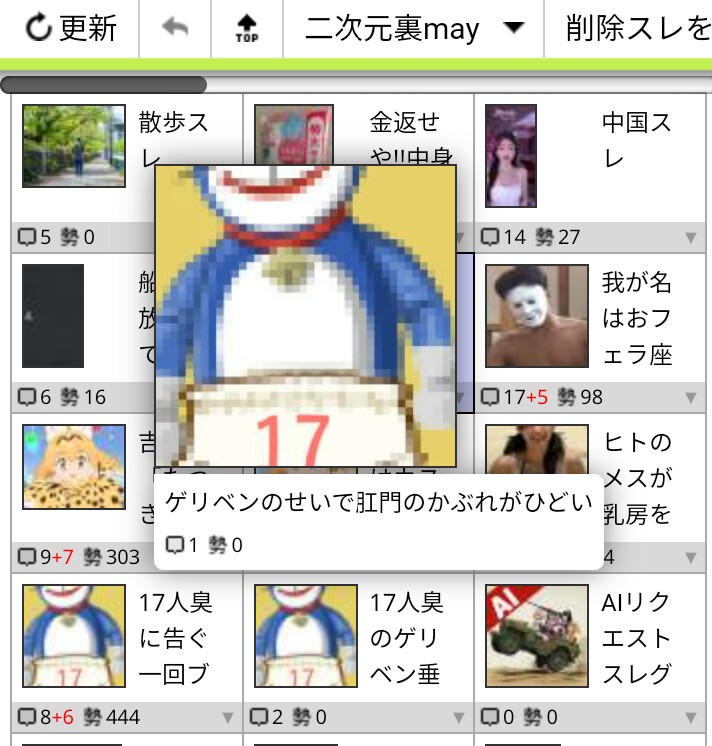Open the 17人臭に告ぐ一回ブ thread

pos(175,638)
